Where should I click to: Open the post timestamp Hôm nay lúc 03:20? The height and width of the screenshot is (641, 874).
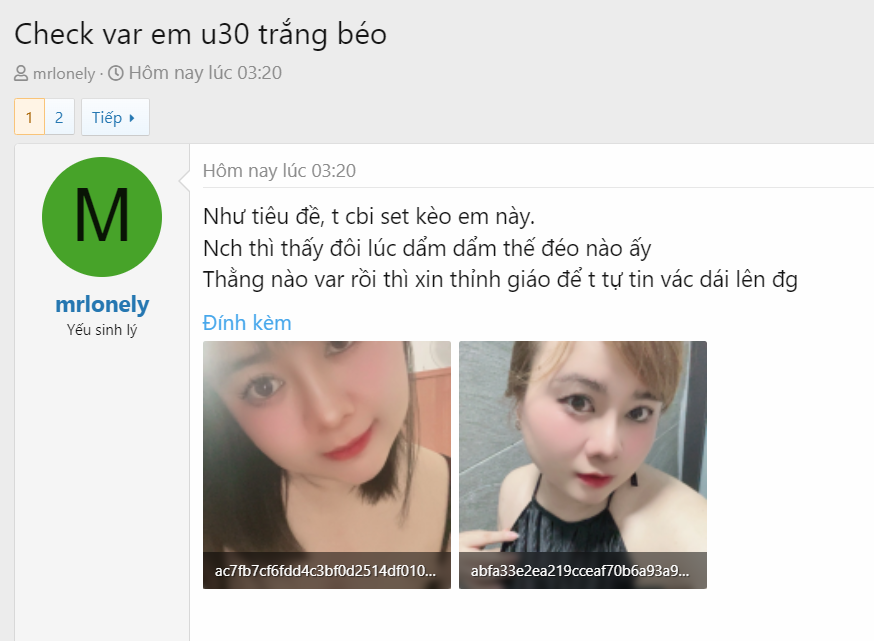click(x=279, y=171)
